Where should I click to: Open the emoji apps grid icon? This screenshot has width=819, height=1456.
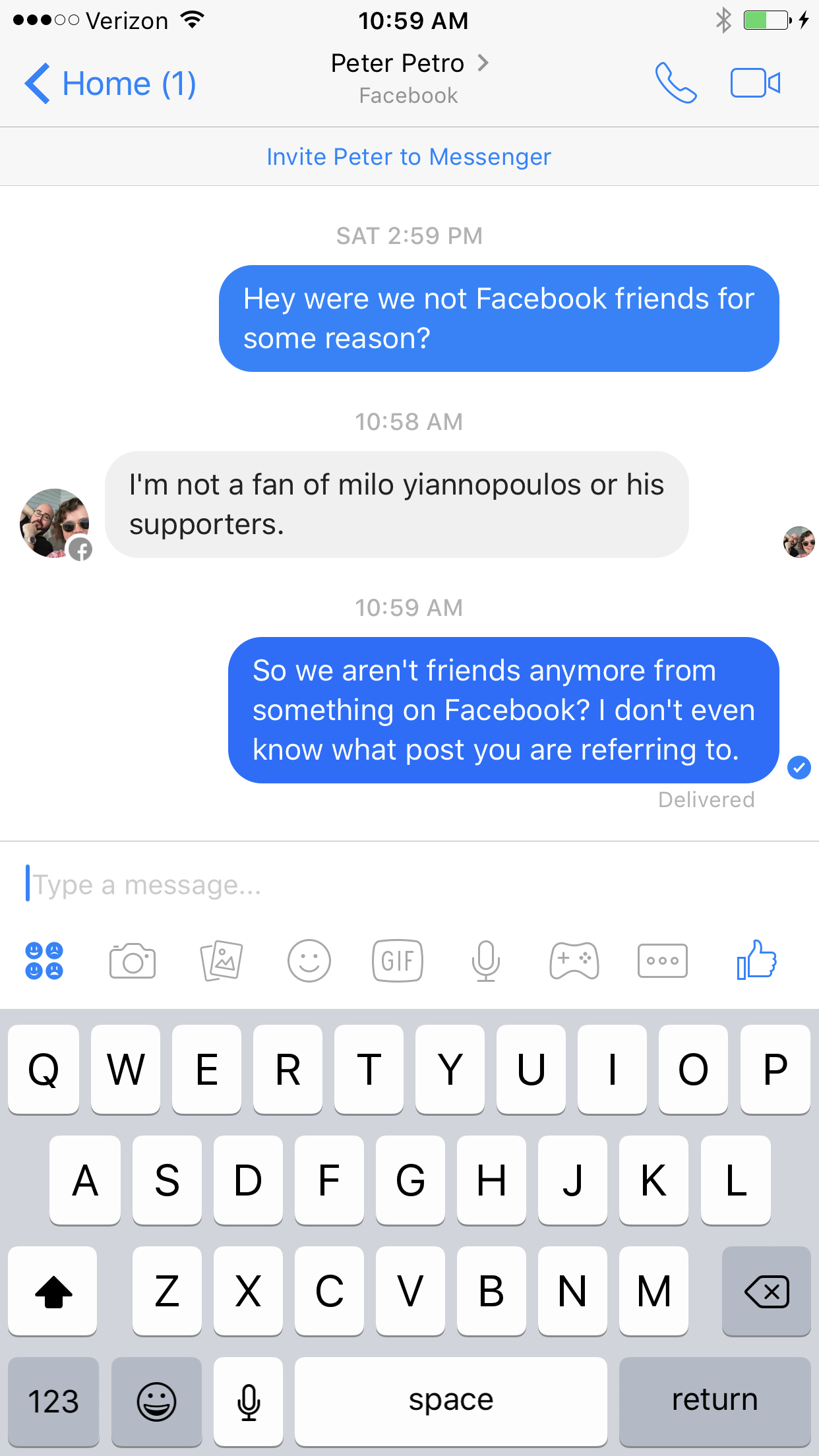(x=44, y=960)
